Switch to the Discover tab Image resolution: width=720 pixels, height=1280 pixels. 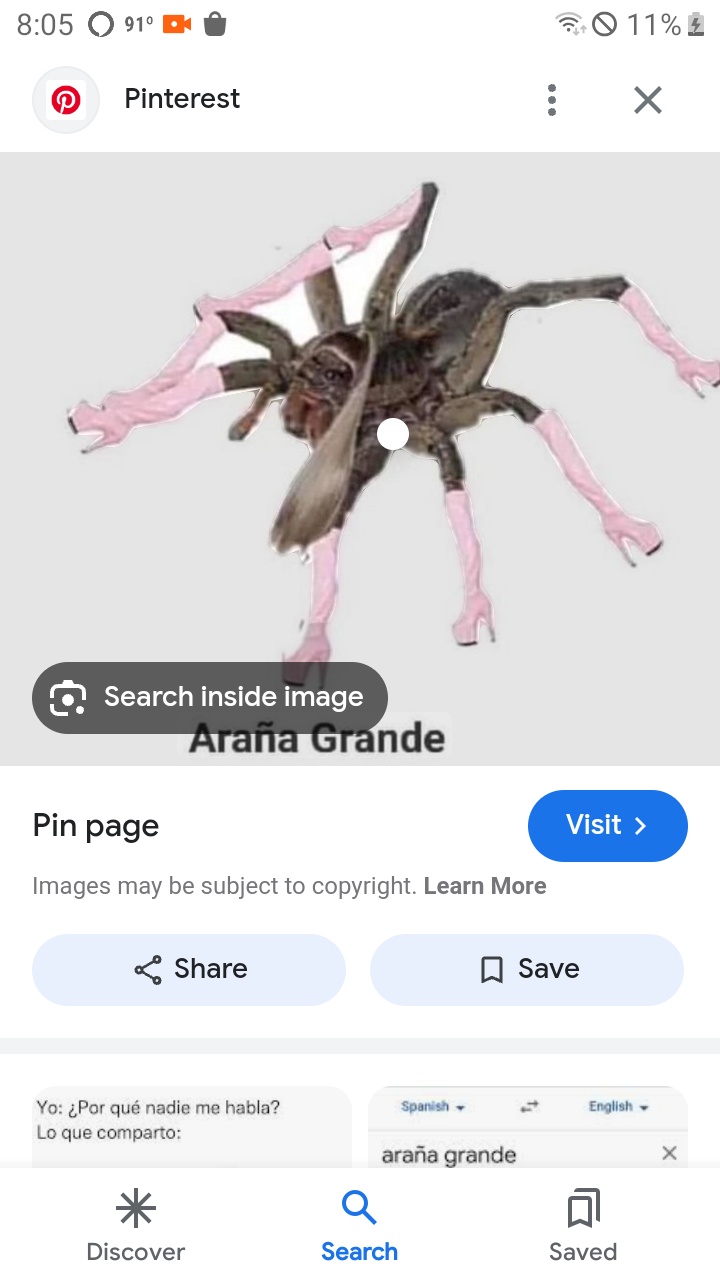136,1226
